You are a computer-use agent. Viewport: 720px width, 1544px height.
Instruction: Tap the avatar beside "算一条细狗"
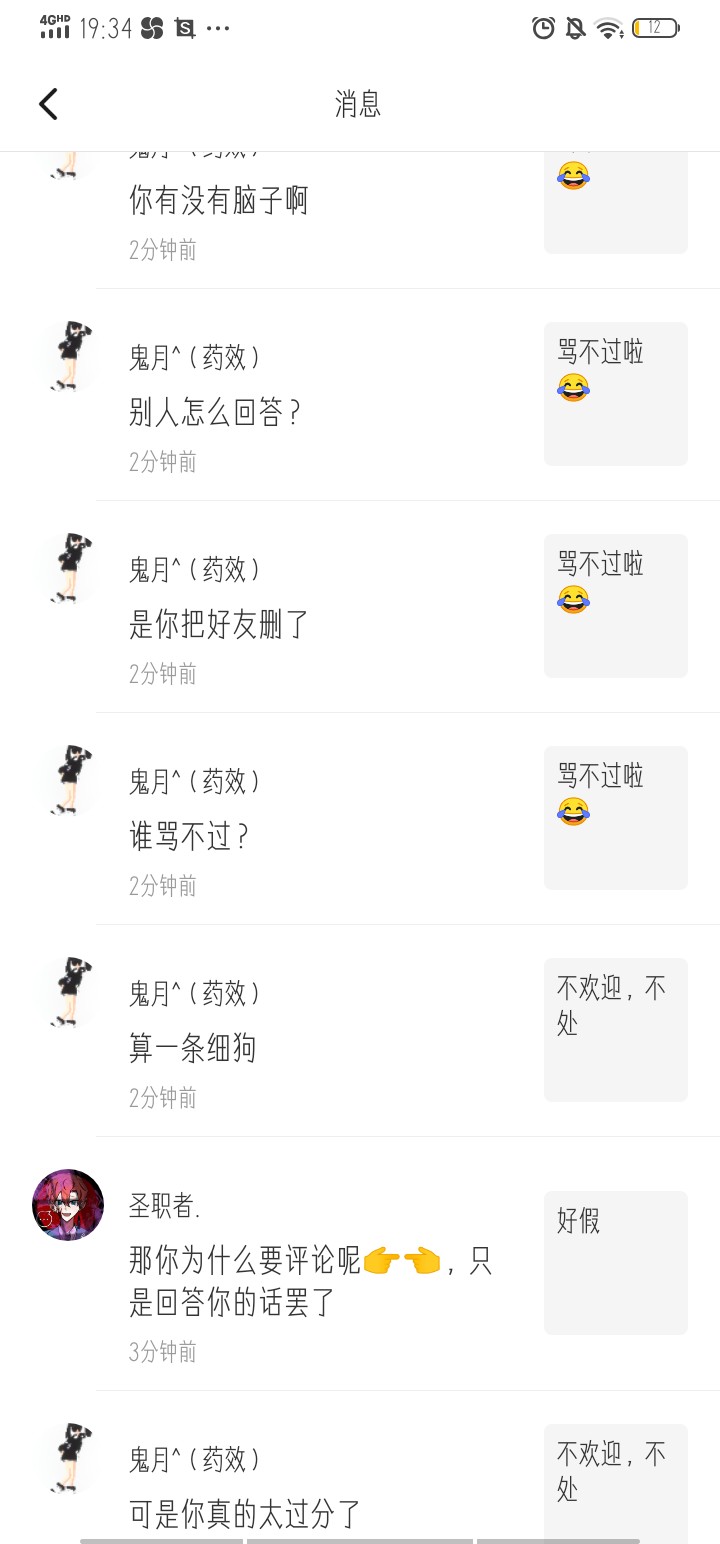(x=68, y=993)
